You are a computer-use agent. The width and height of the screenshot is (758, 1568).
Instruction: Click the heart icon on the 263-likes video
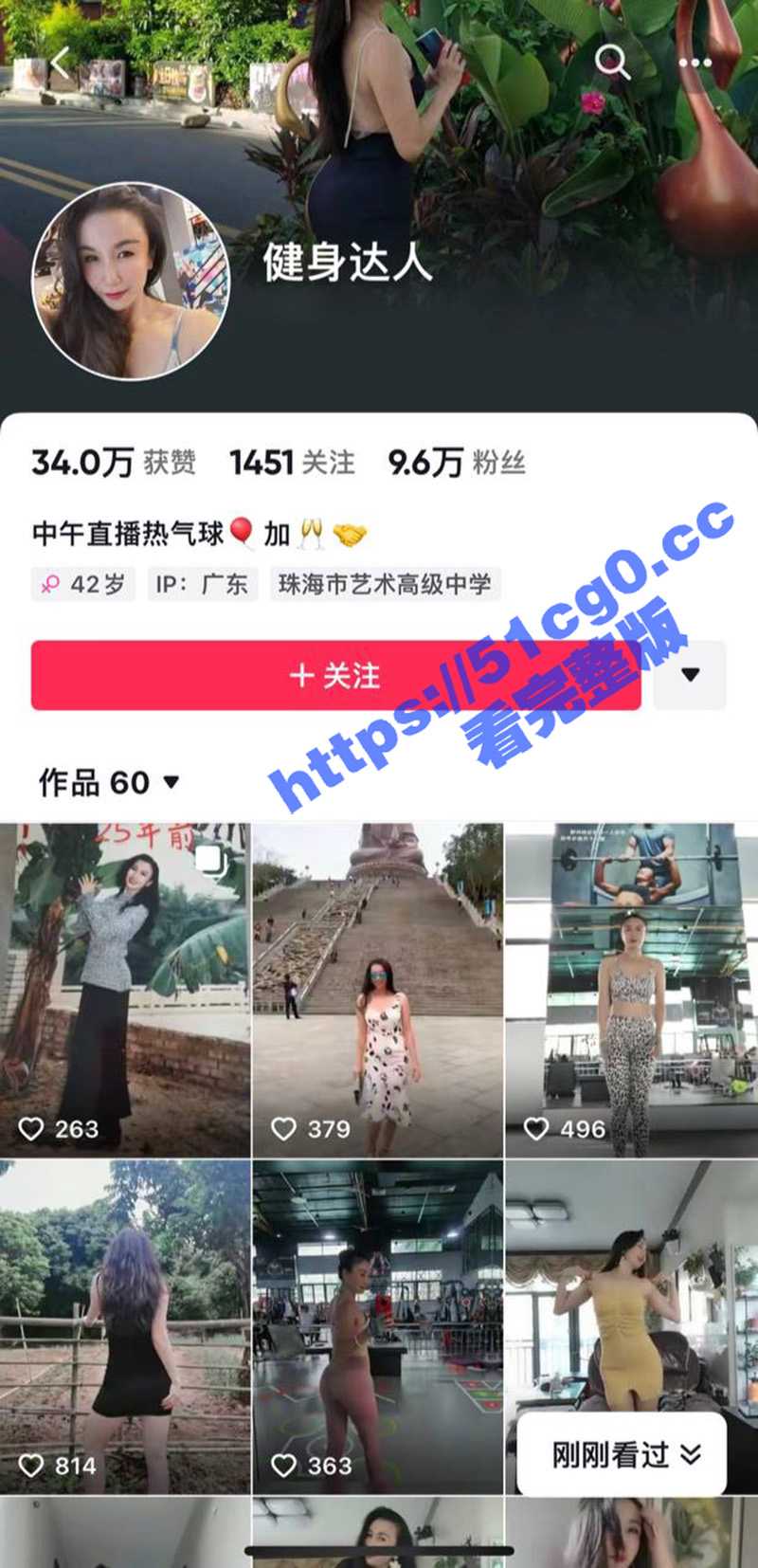(x=32, y=1128)
